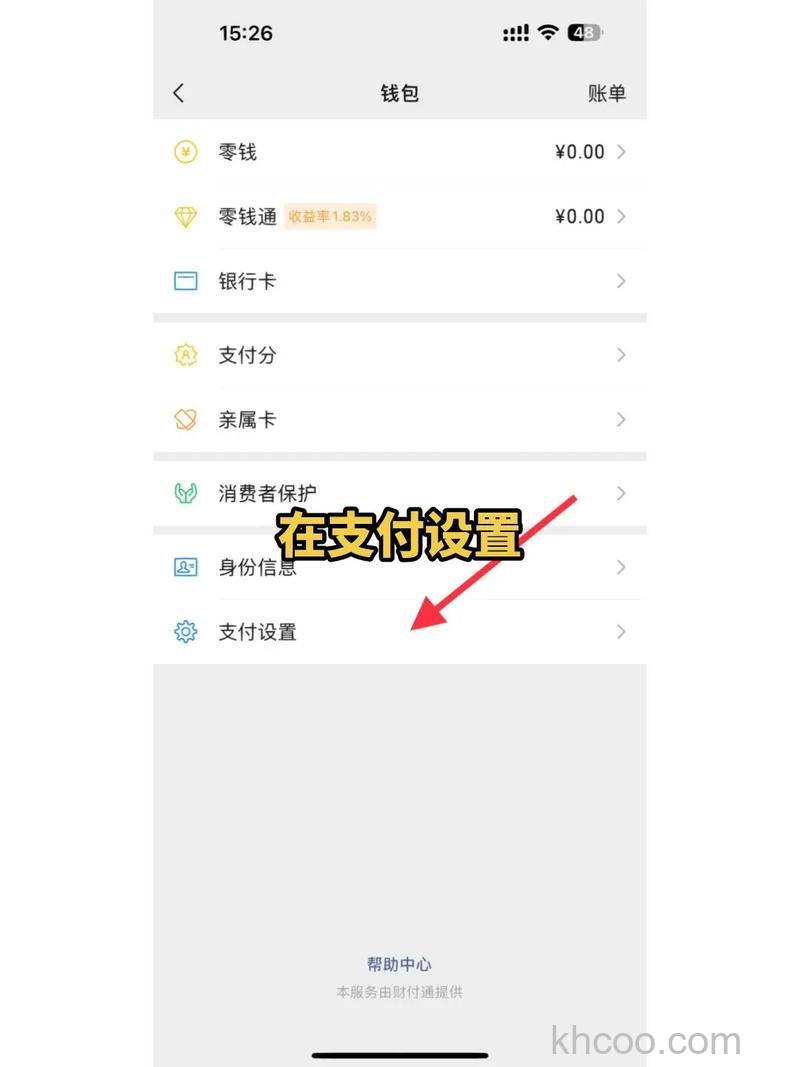800x1067 pixels.
Task: Select the 零钱通 diamond icon
Action: (x=185, y=216)
